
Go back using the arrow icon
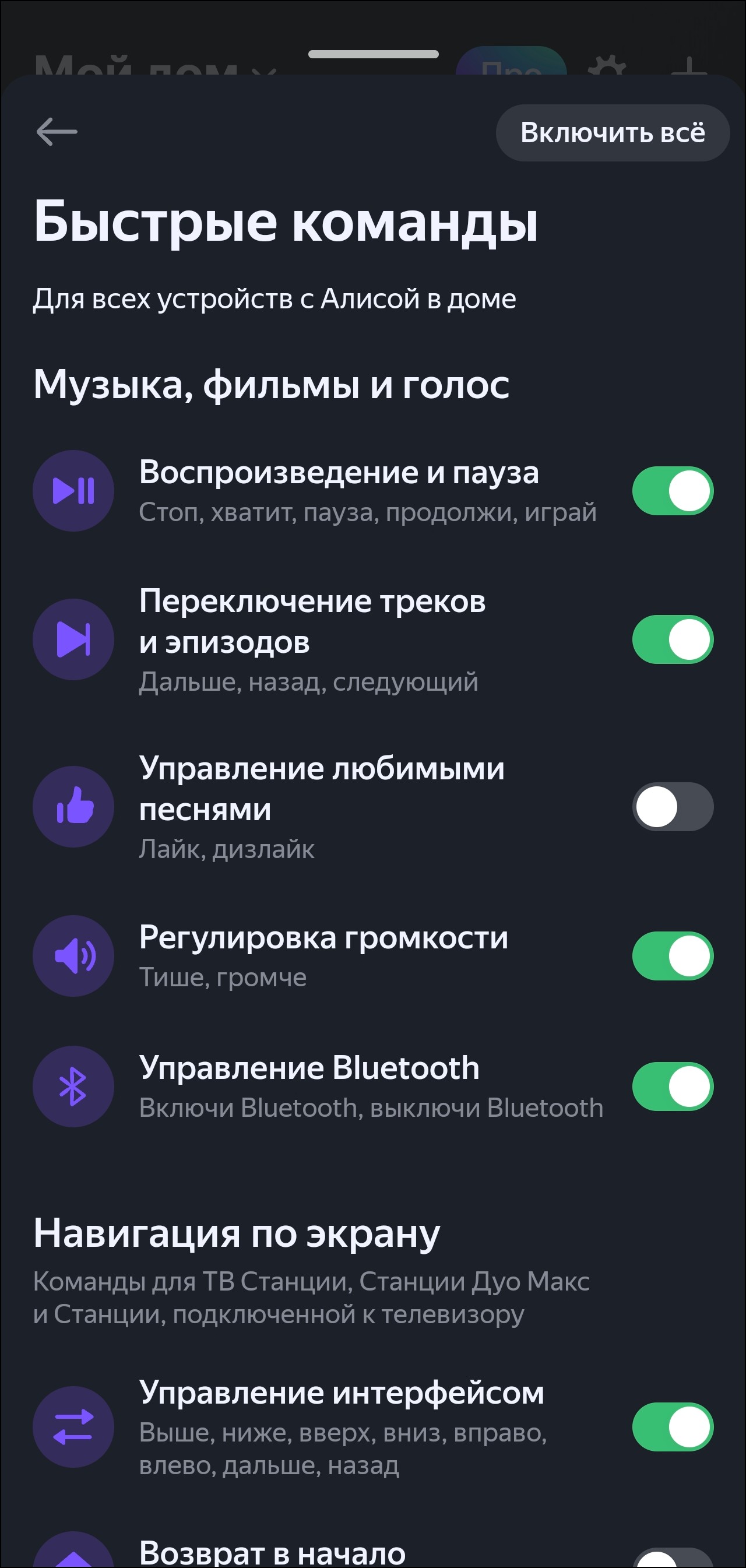tap(57, 132)
